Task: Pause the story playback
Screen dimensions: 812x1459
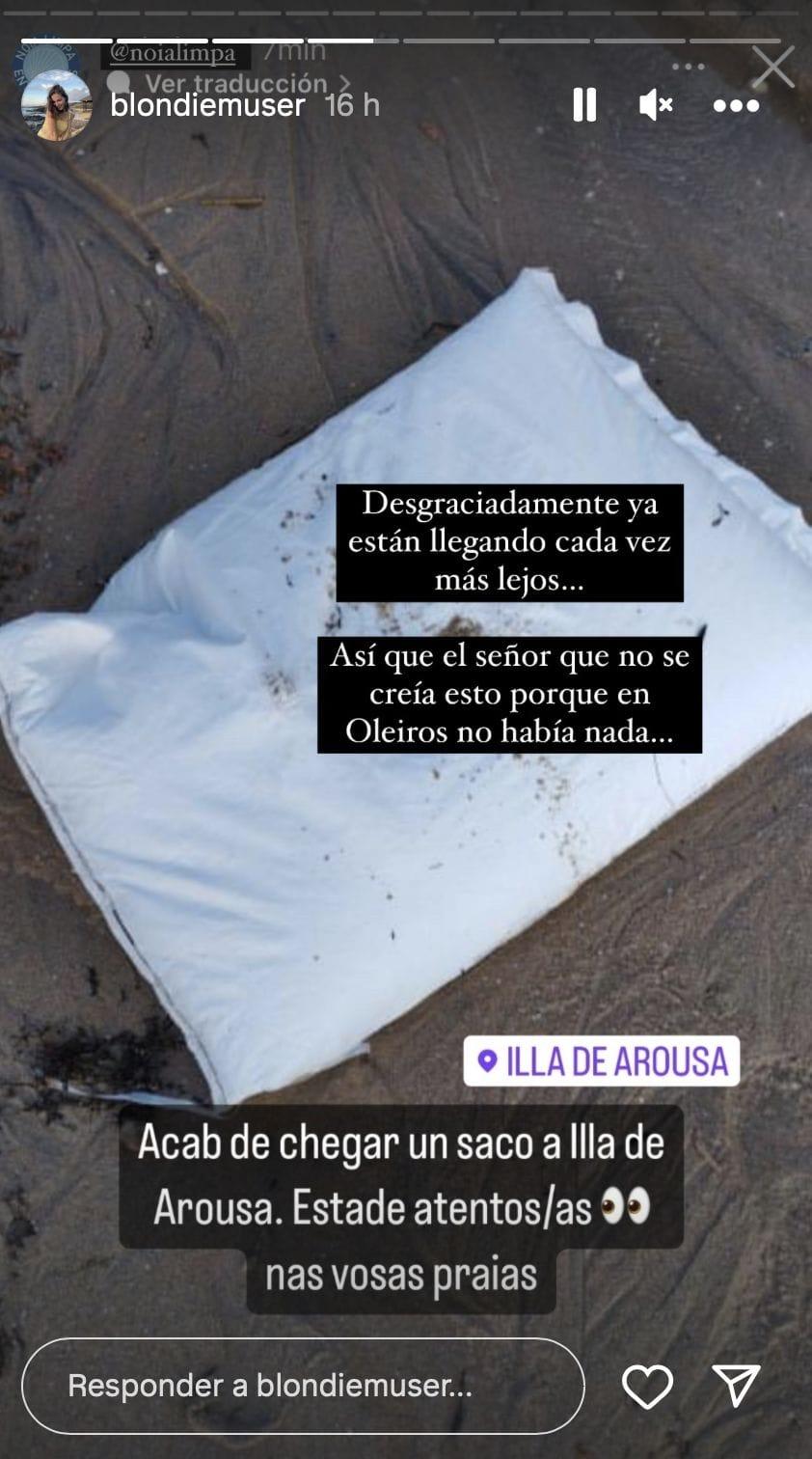Action: pos(584,104)
